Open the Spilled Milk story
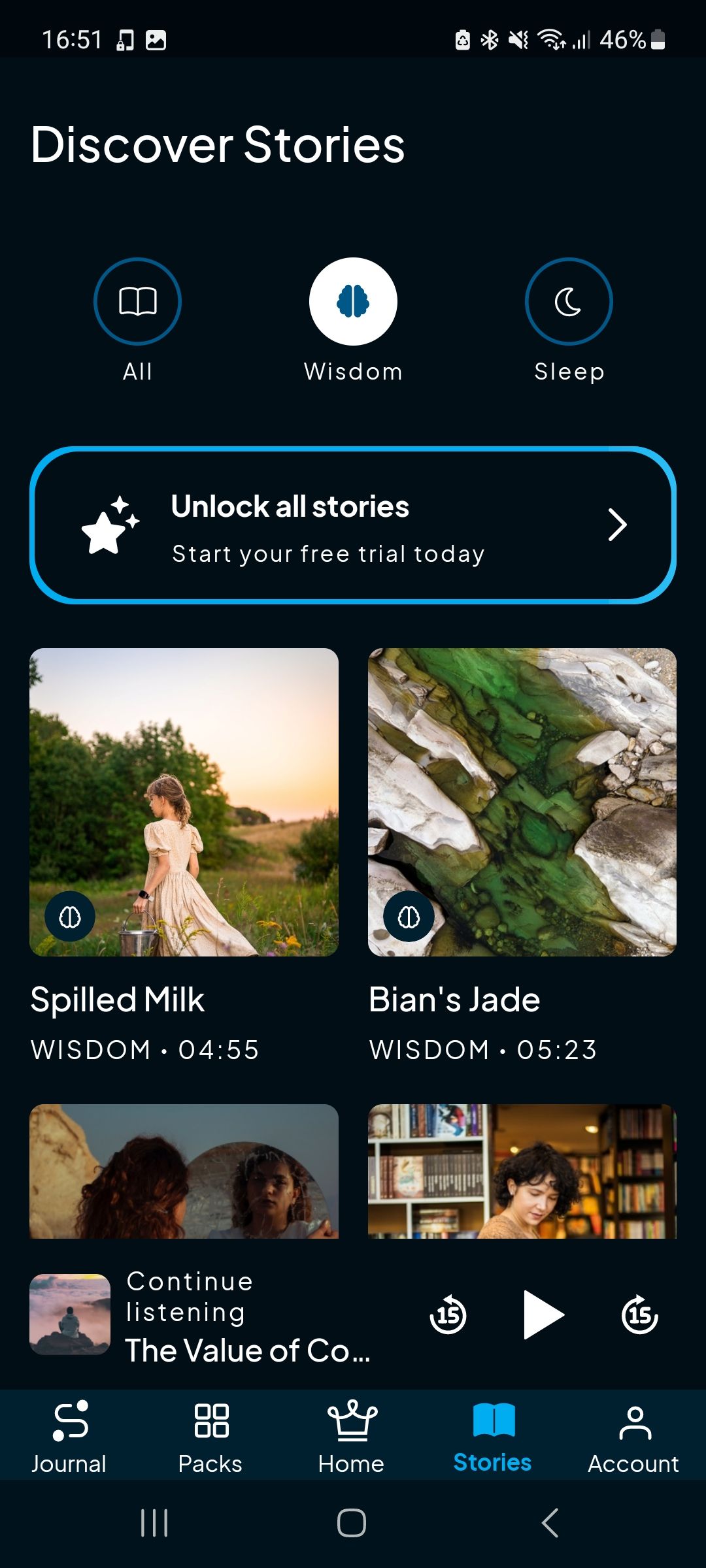 pos(184,802)
